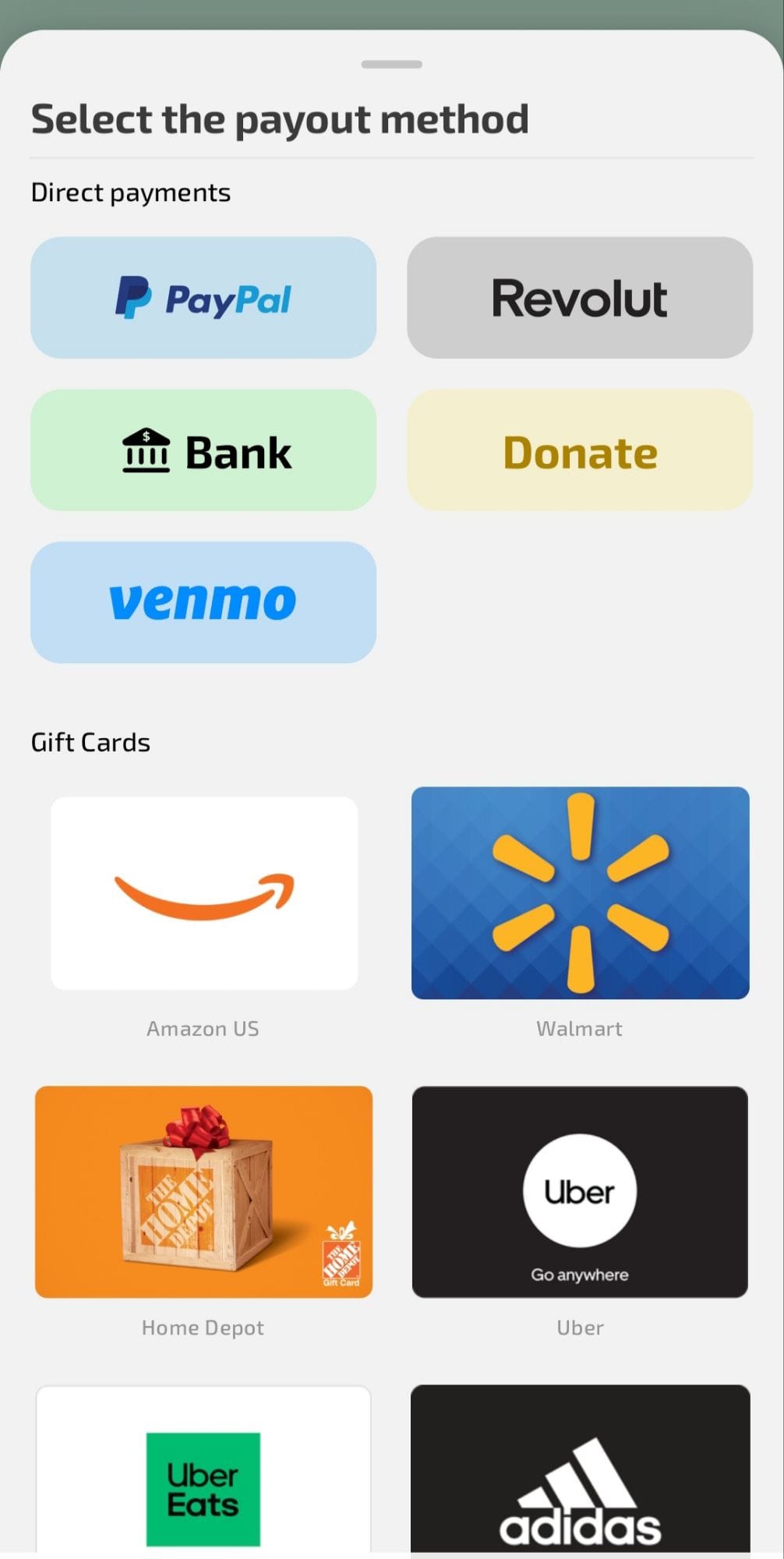
Task: Choose Revolut as payout method
Action: pos(578,297)
